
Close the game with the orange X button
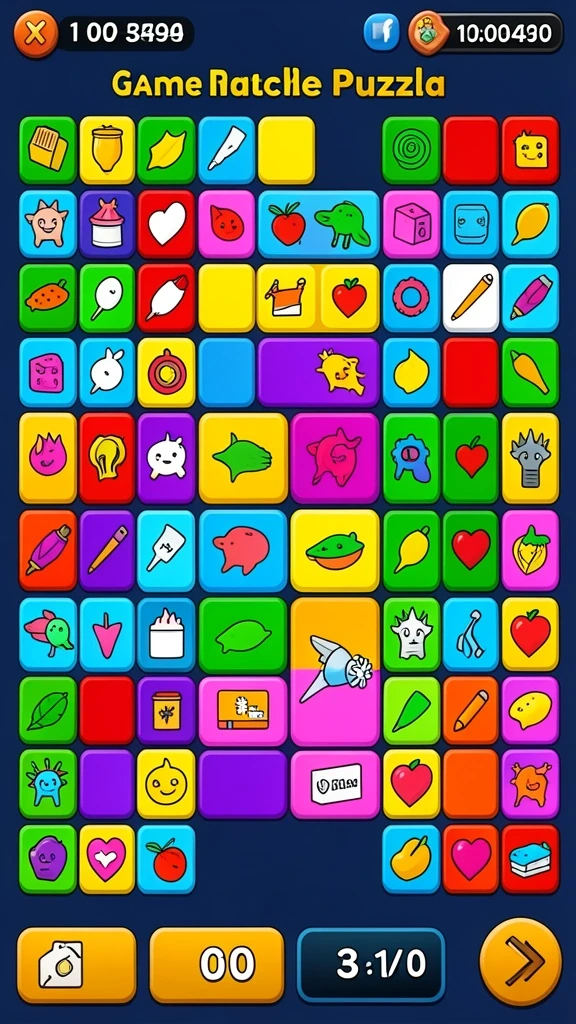[x=32, y=34]
